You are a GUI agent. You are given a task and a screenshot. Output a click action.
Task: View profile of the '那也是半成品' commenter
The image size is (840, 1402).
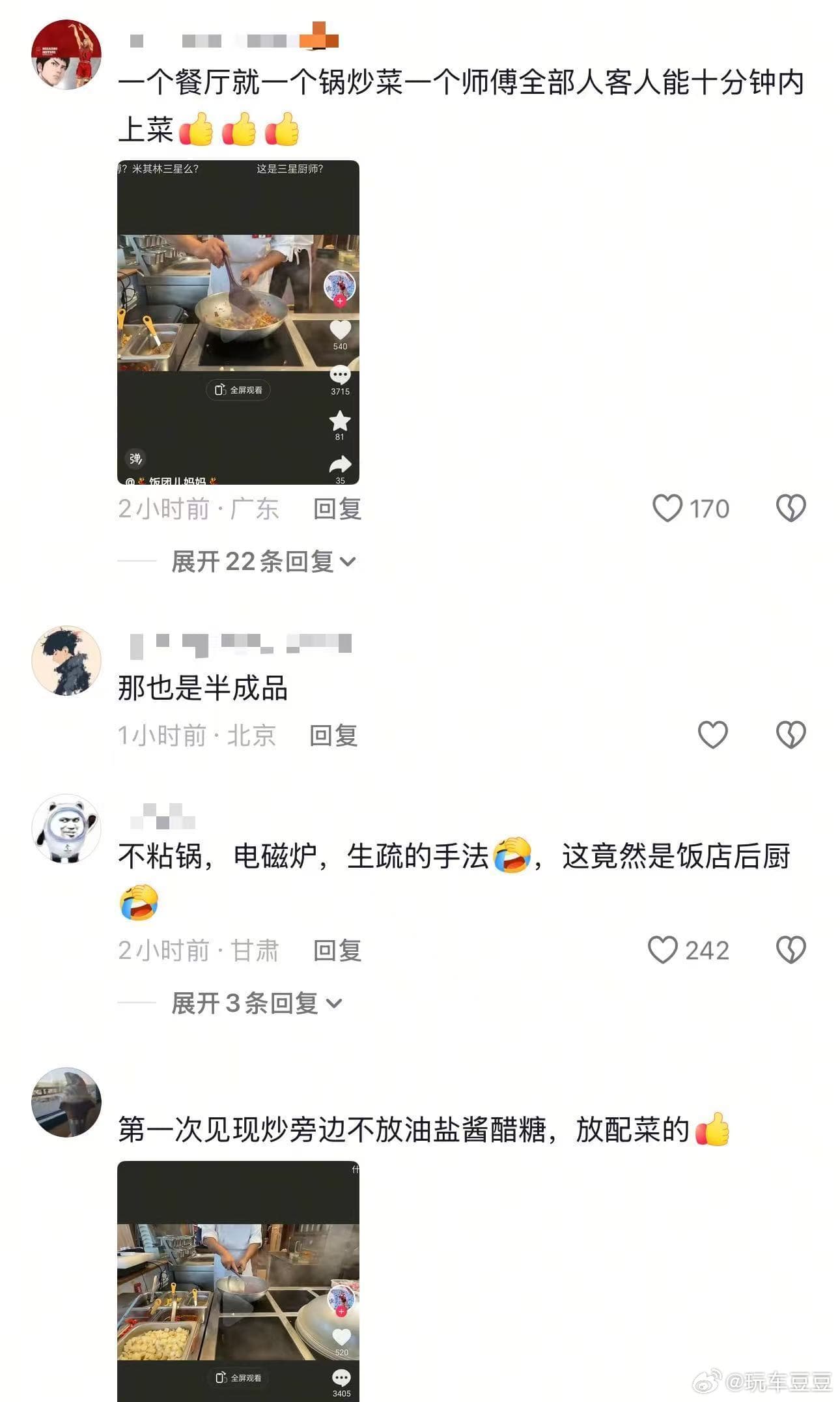(66, 661)
